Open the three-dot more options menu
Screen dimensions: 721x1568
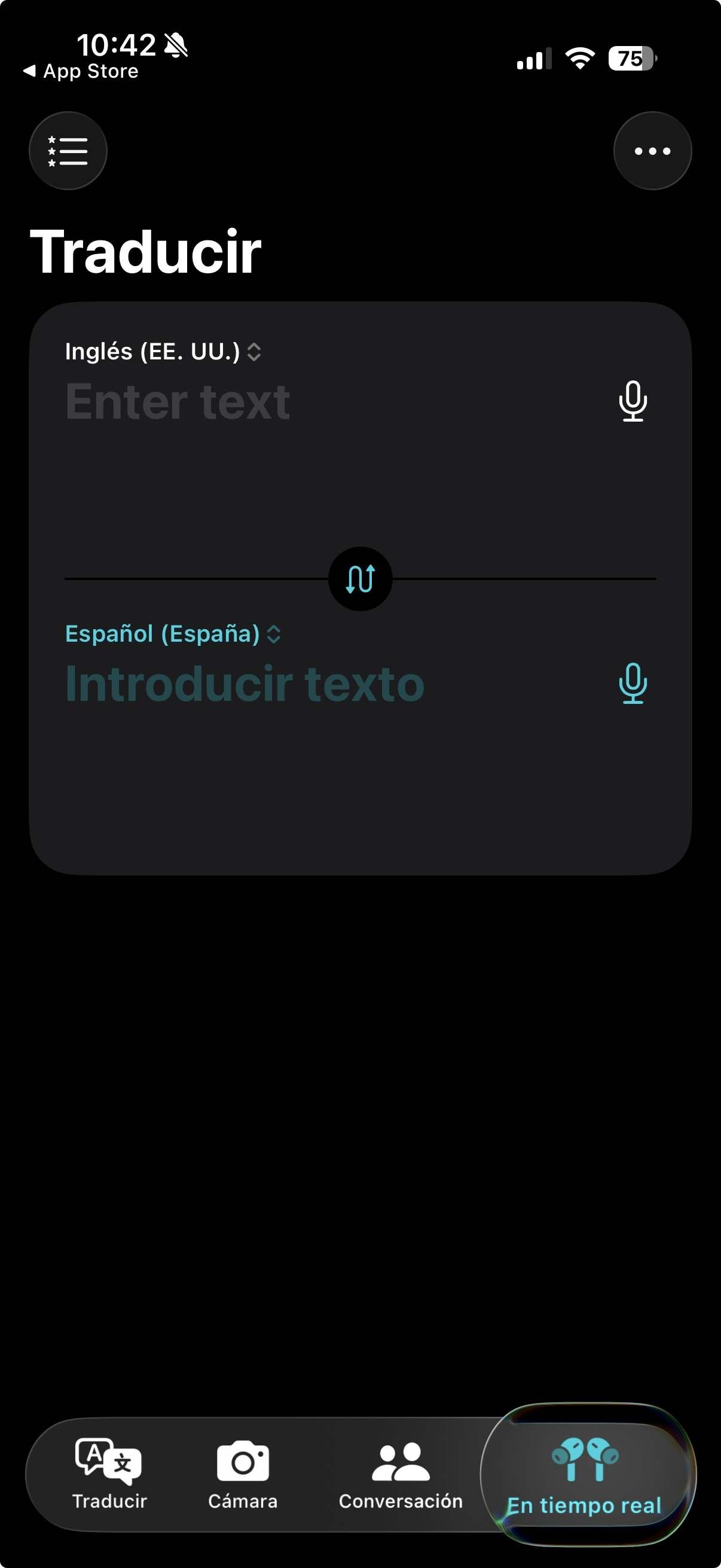(x=652, y=151)
